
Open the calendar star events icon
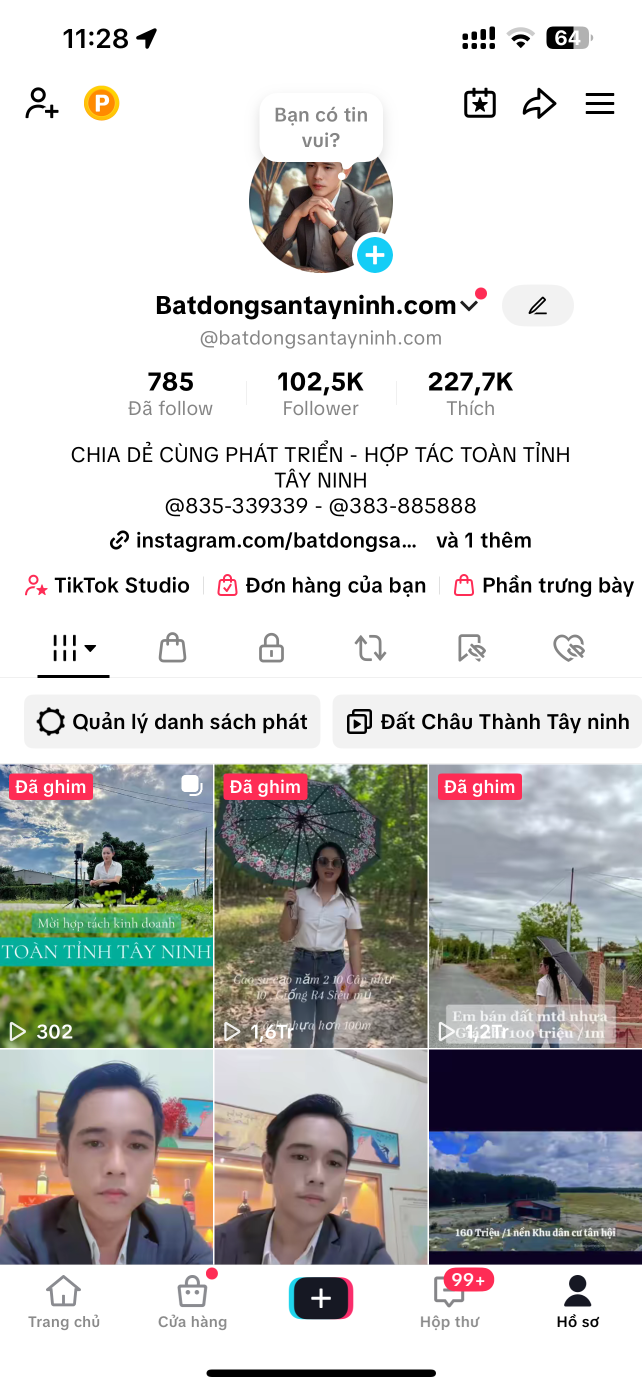(480, 103)
